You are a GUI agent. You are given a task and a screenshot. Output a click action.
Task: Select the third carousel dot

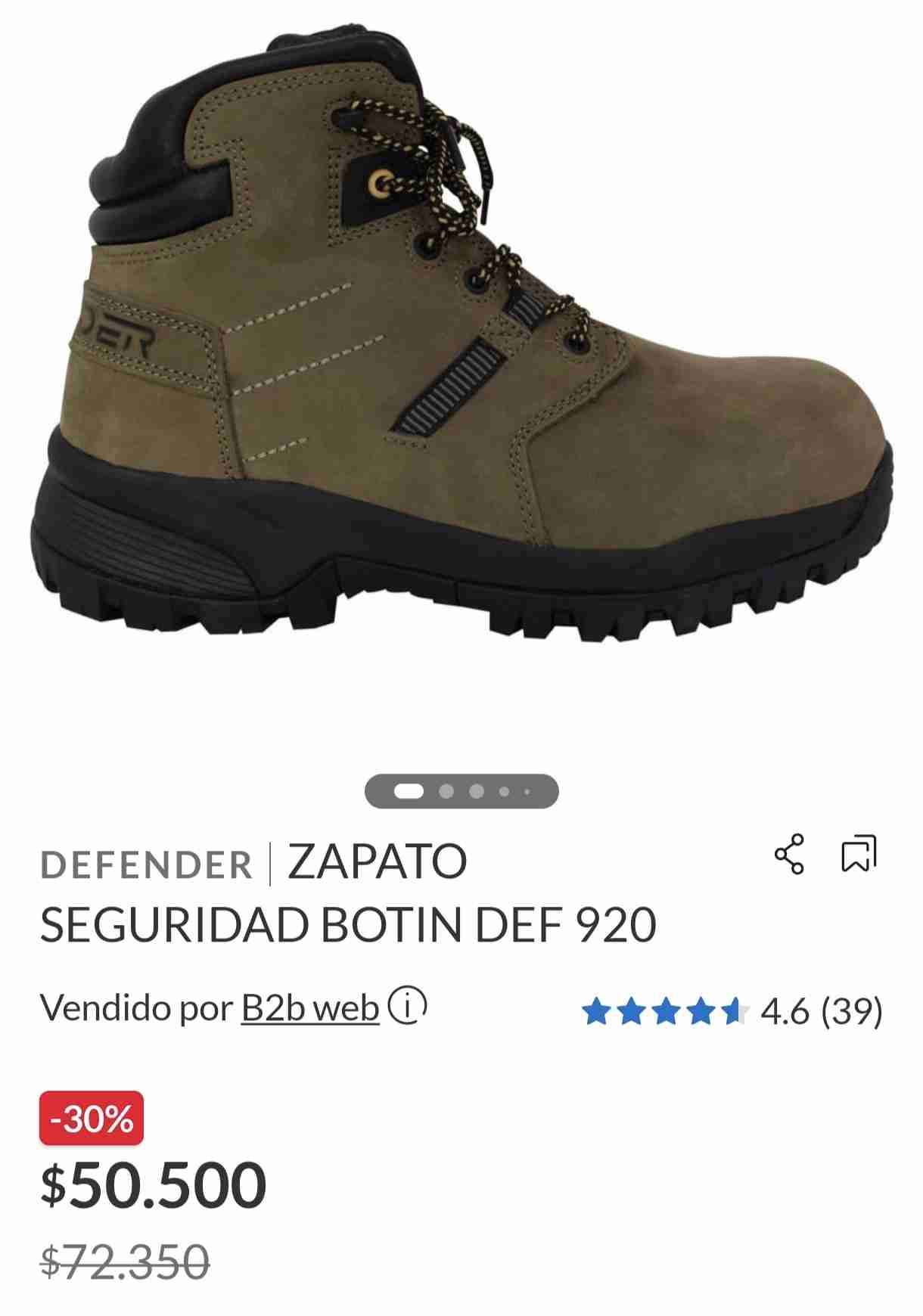(x=477, y=791)
